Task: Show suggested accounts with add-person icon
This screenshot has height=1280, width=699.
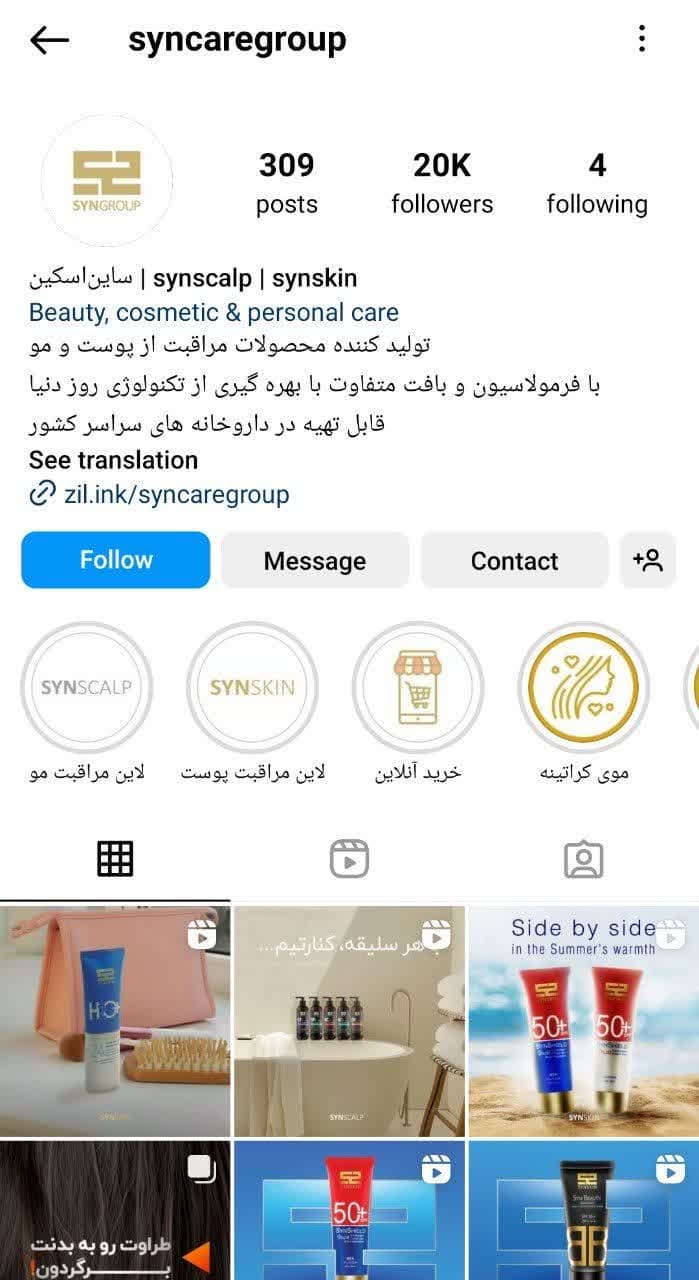Action: 648,560
